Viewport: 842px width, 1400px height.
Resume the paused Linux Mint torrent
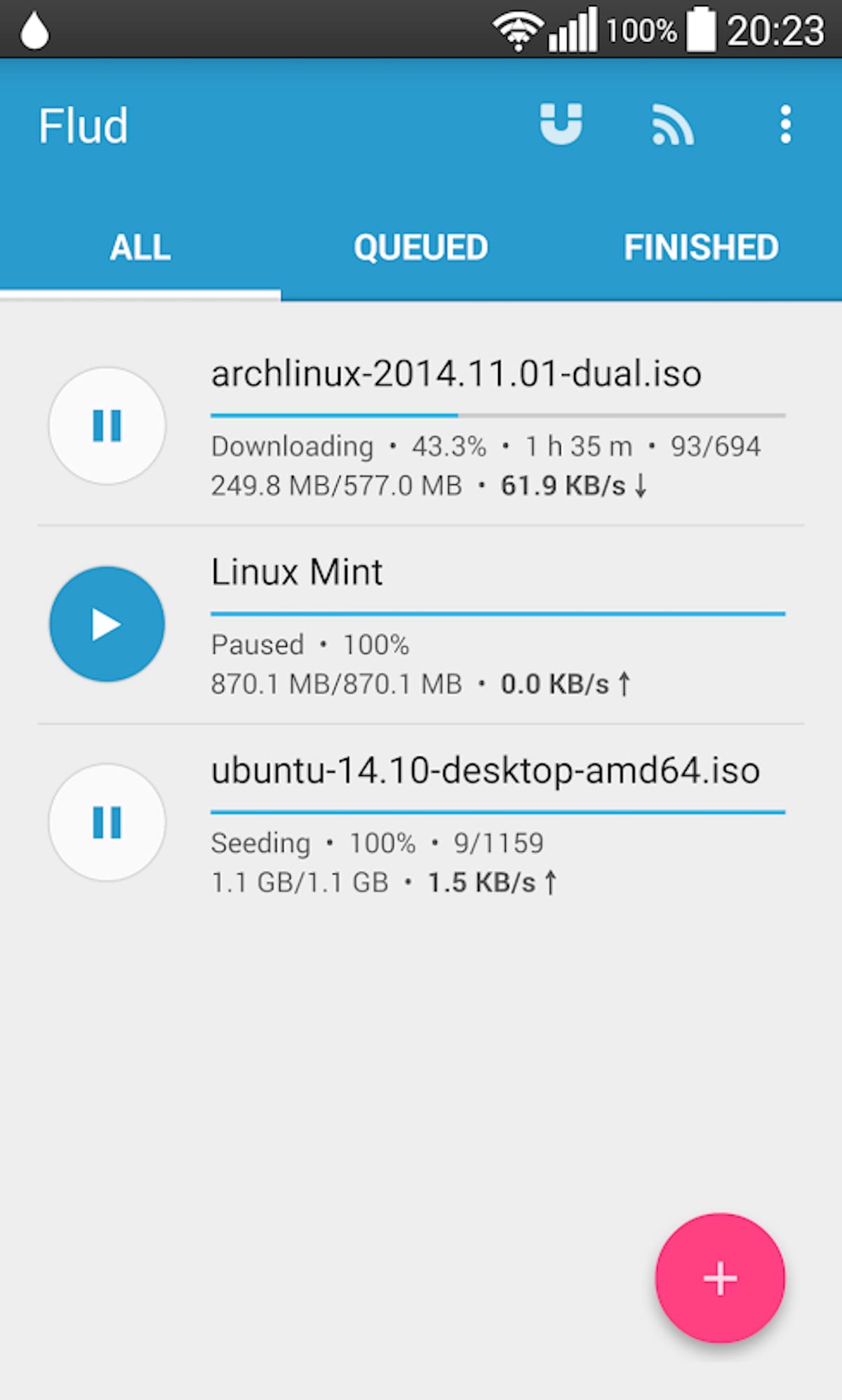coord(107,624)
